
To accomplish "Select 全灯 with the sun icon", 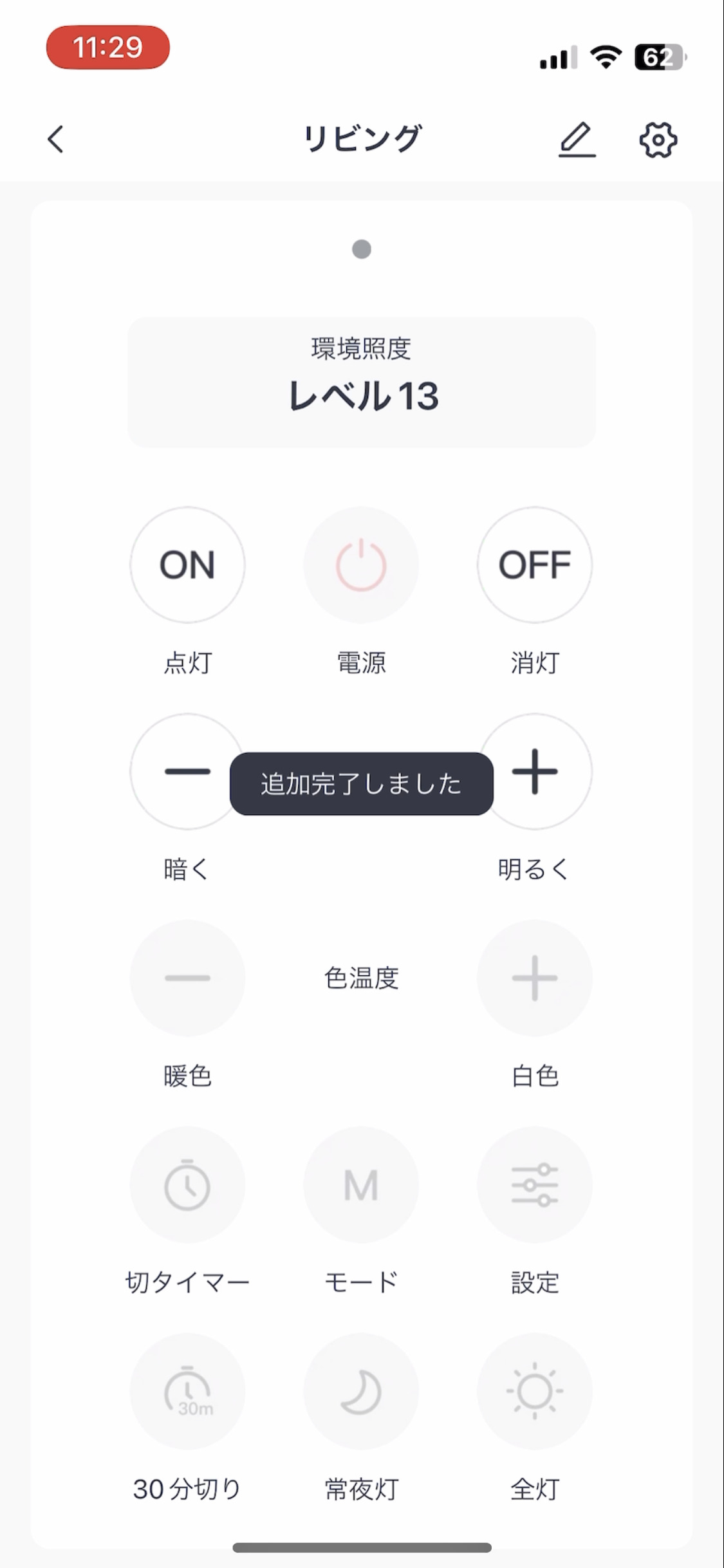I will (x=535, y=1392).
